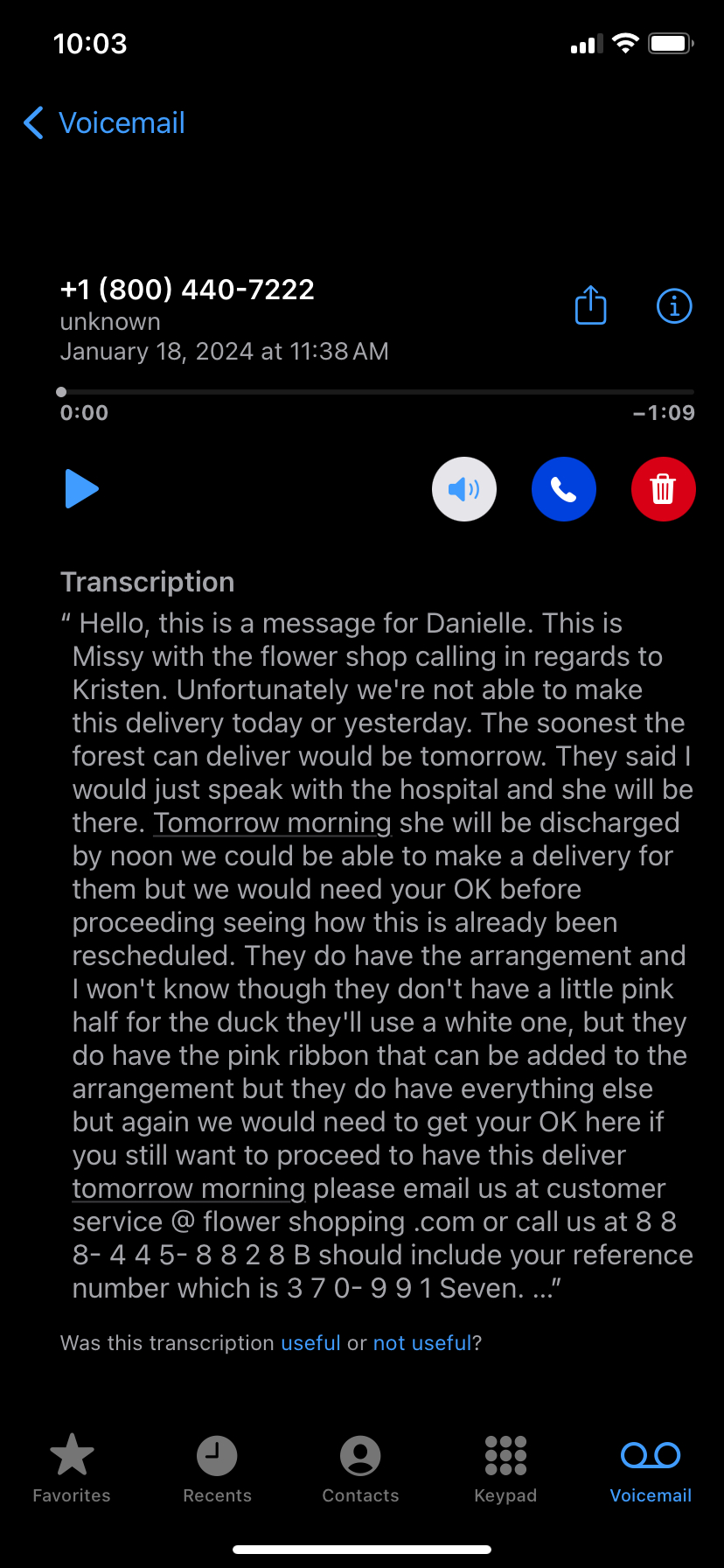The height and width of the screenshot is (1568, 724).
Task: Toggle the speaker audio output
Action: tap(463, 489)
